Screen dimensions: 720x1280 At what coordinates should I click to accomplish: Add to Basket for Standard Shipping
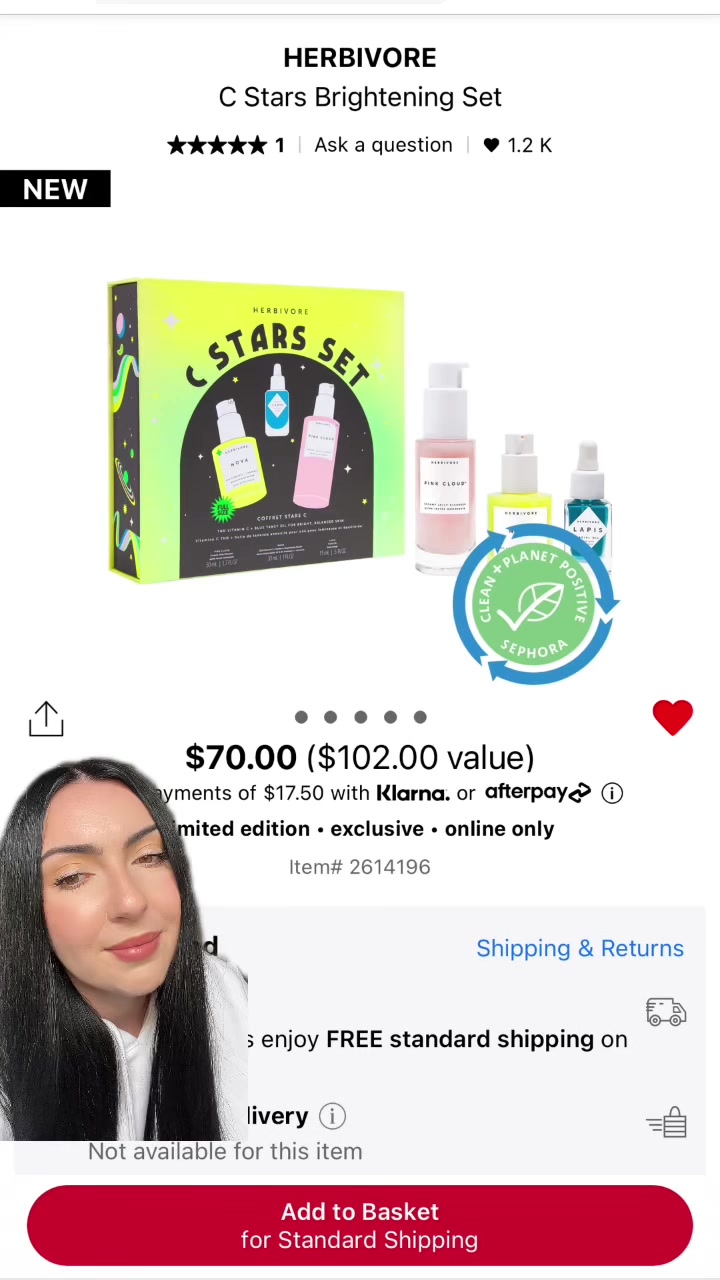point(360,1225)
